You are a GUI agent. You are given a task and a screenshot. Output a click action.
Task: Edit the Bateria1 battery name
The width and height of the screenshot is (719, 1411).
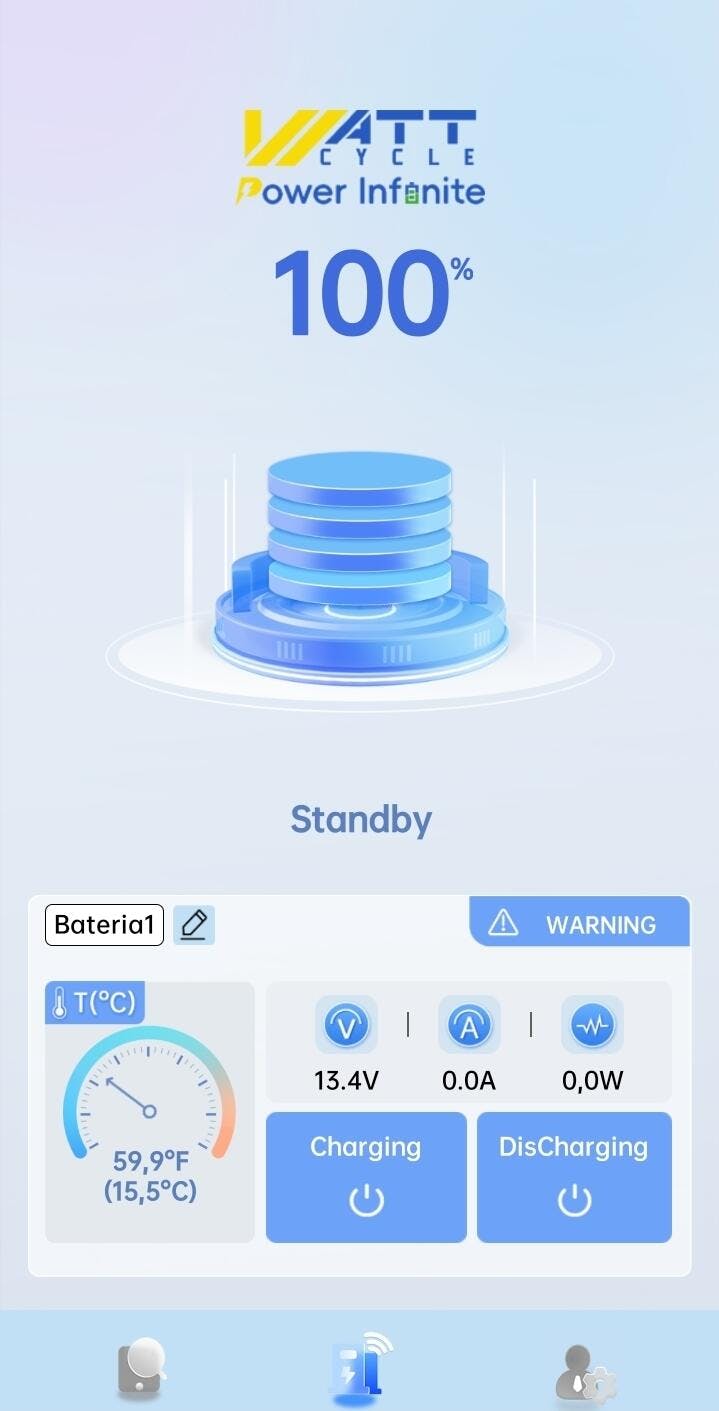(194, 925)
